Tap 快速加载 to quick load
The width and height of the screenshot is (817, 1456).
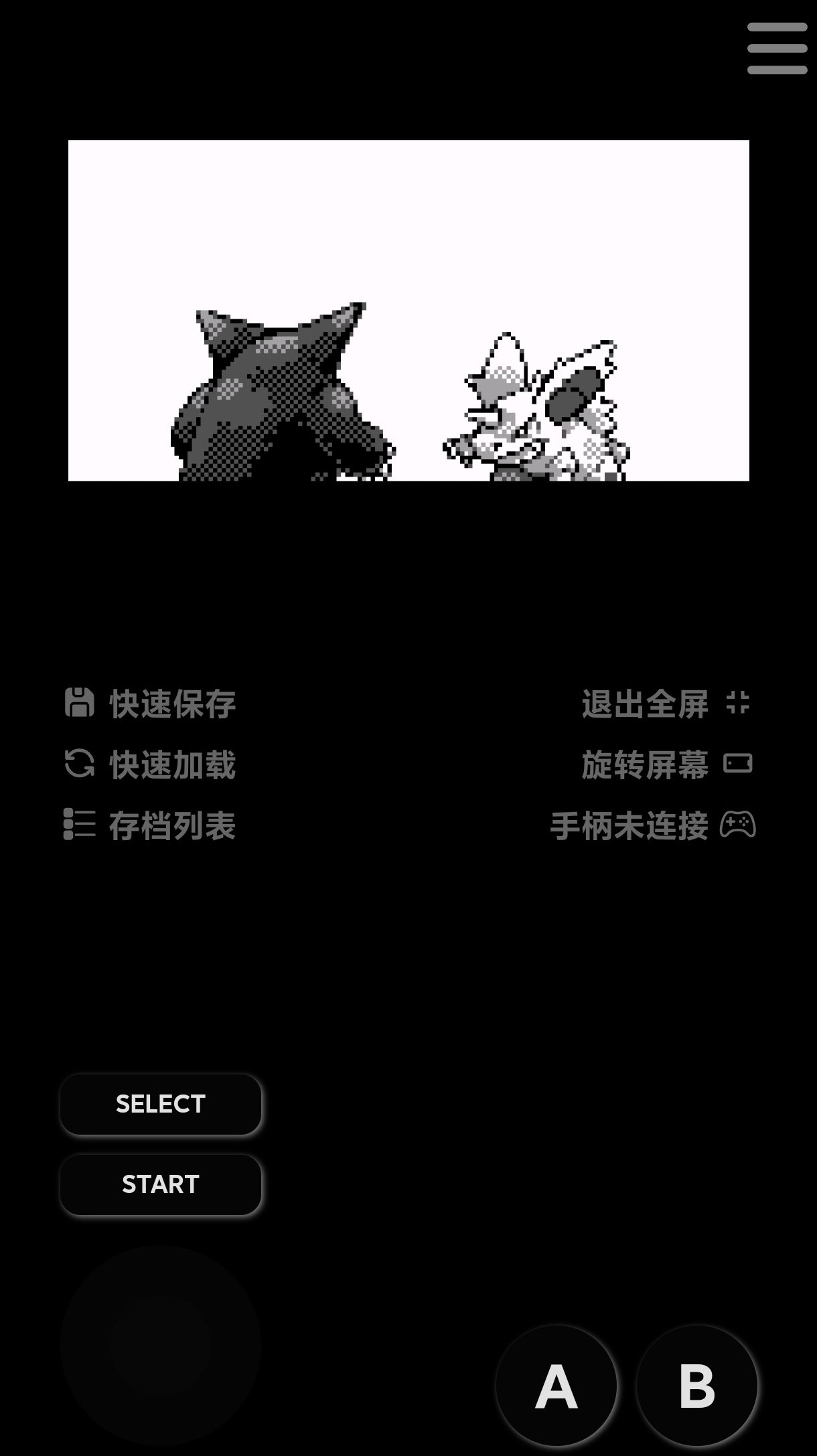click(x=151, y=764)
